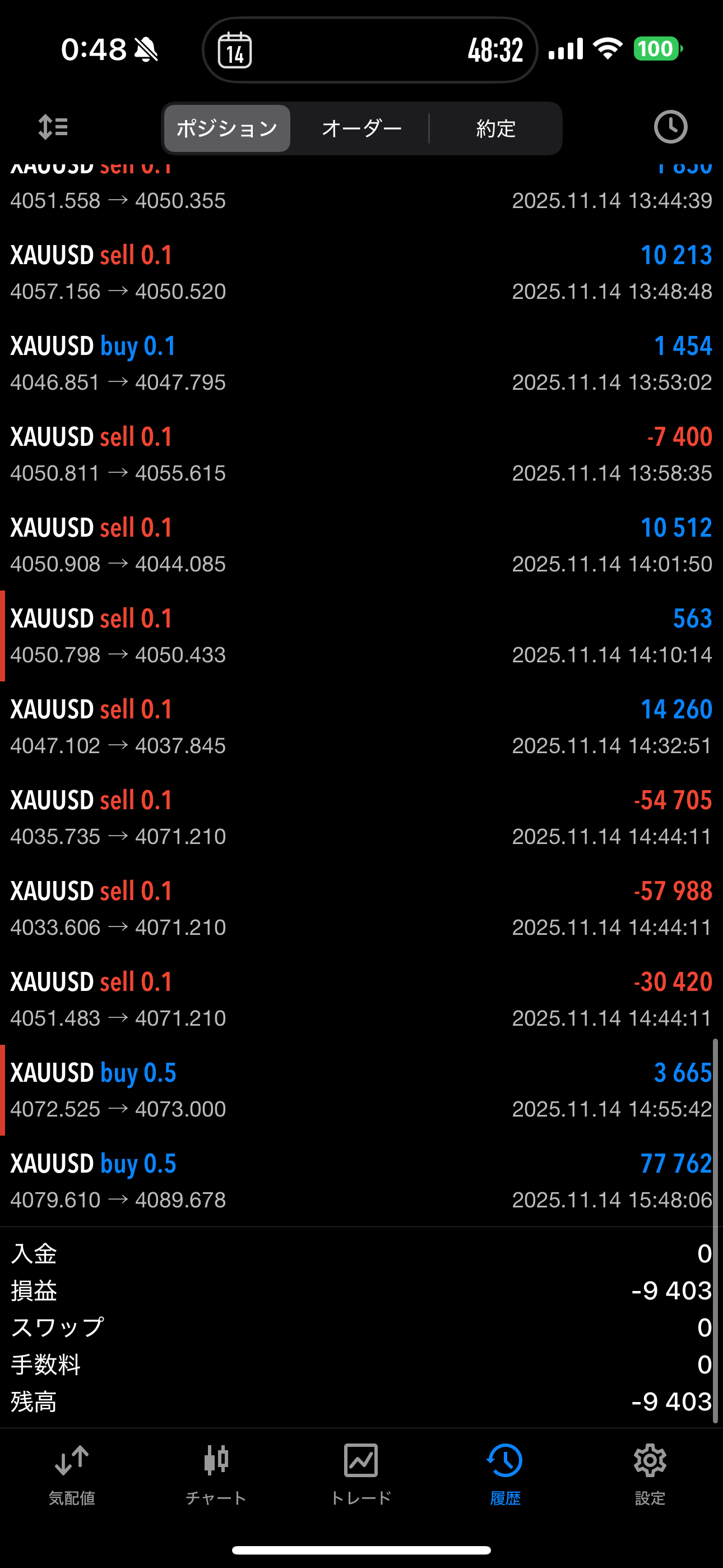Expand the buy 0.5 trade with profit 77 762
723x1568 pixels.
coord(361,1181)
